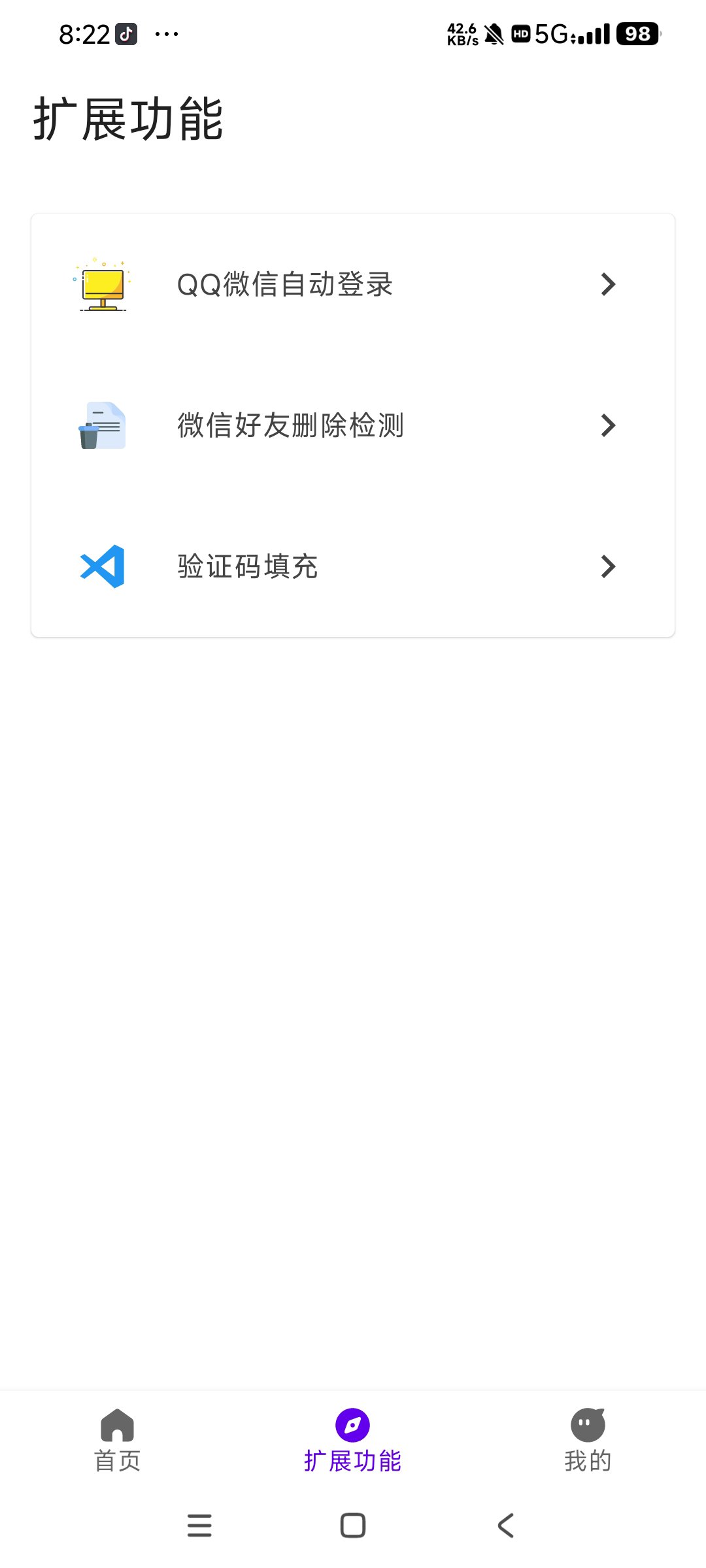Expand 微信好友删除检测 using its right arrow
Image resolution: width=706 pixels, height=1568 pixels.
(608, 425)
